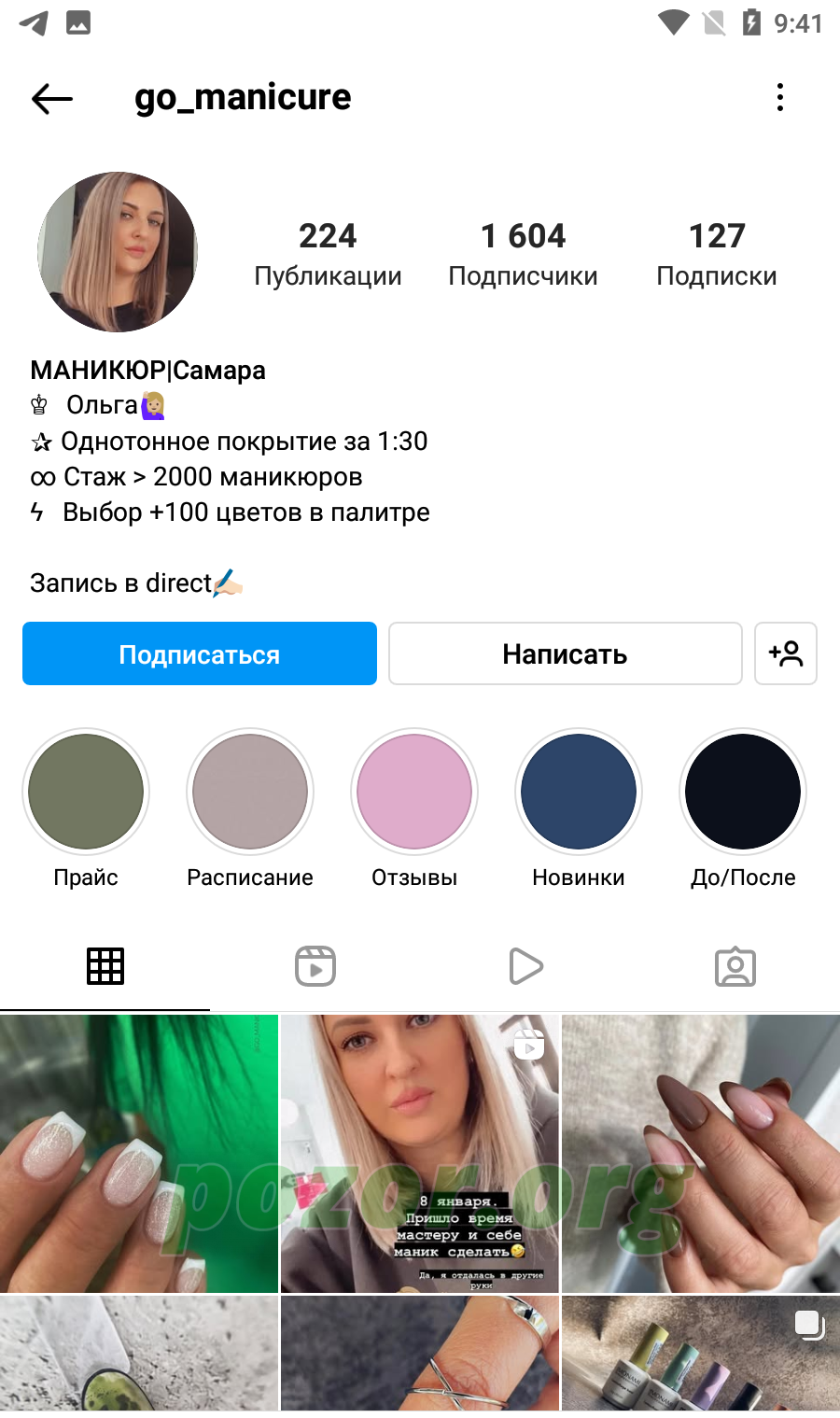Screen dimensions: 840x1418
Task: Tap Написать to message the profile
Action: (566, 653)
